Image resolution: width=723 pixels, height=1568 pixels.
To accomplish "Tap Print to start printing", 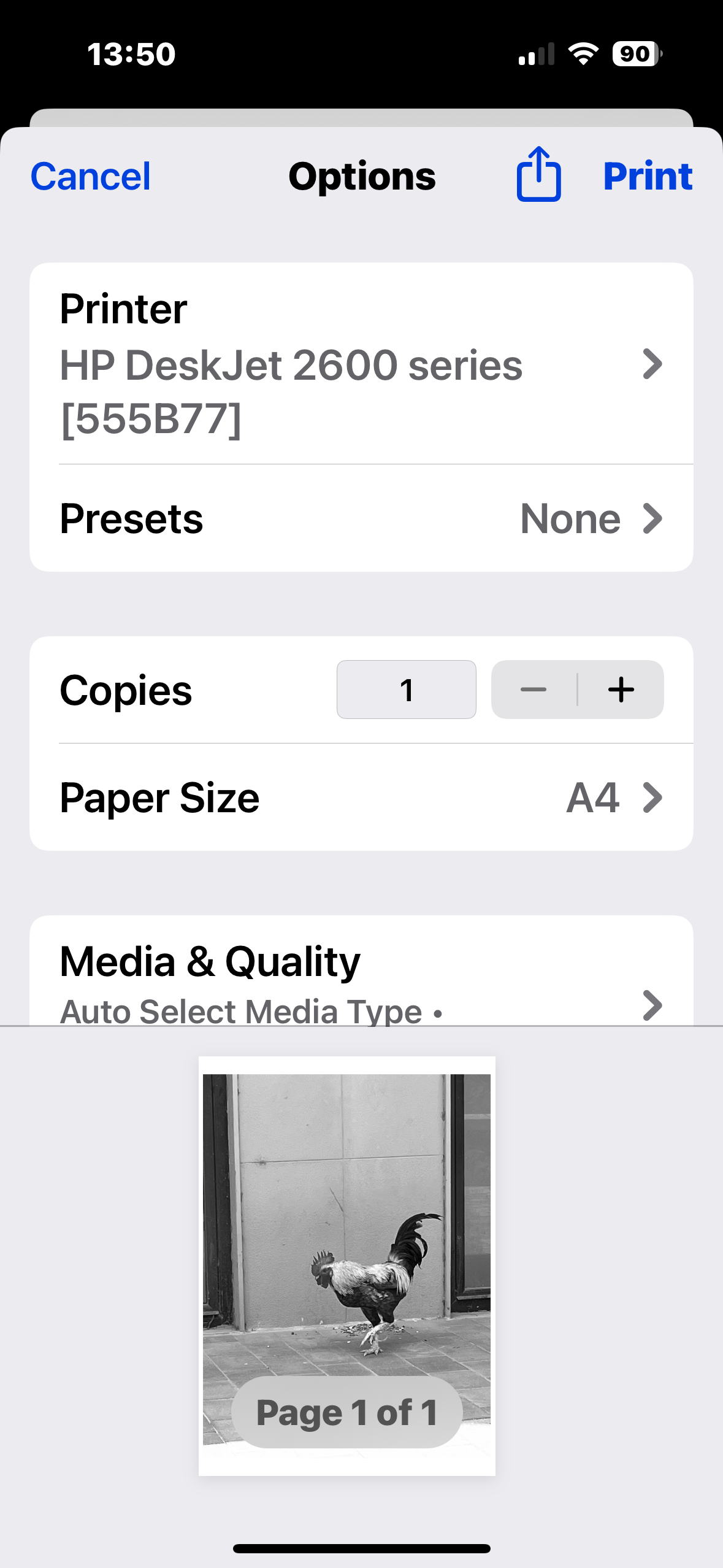I will point(648,176).
